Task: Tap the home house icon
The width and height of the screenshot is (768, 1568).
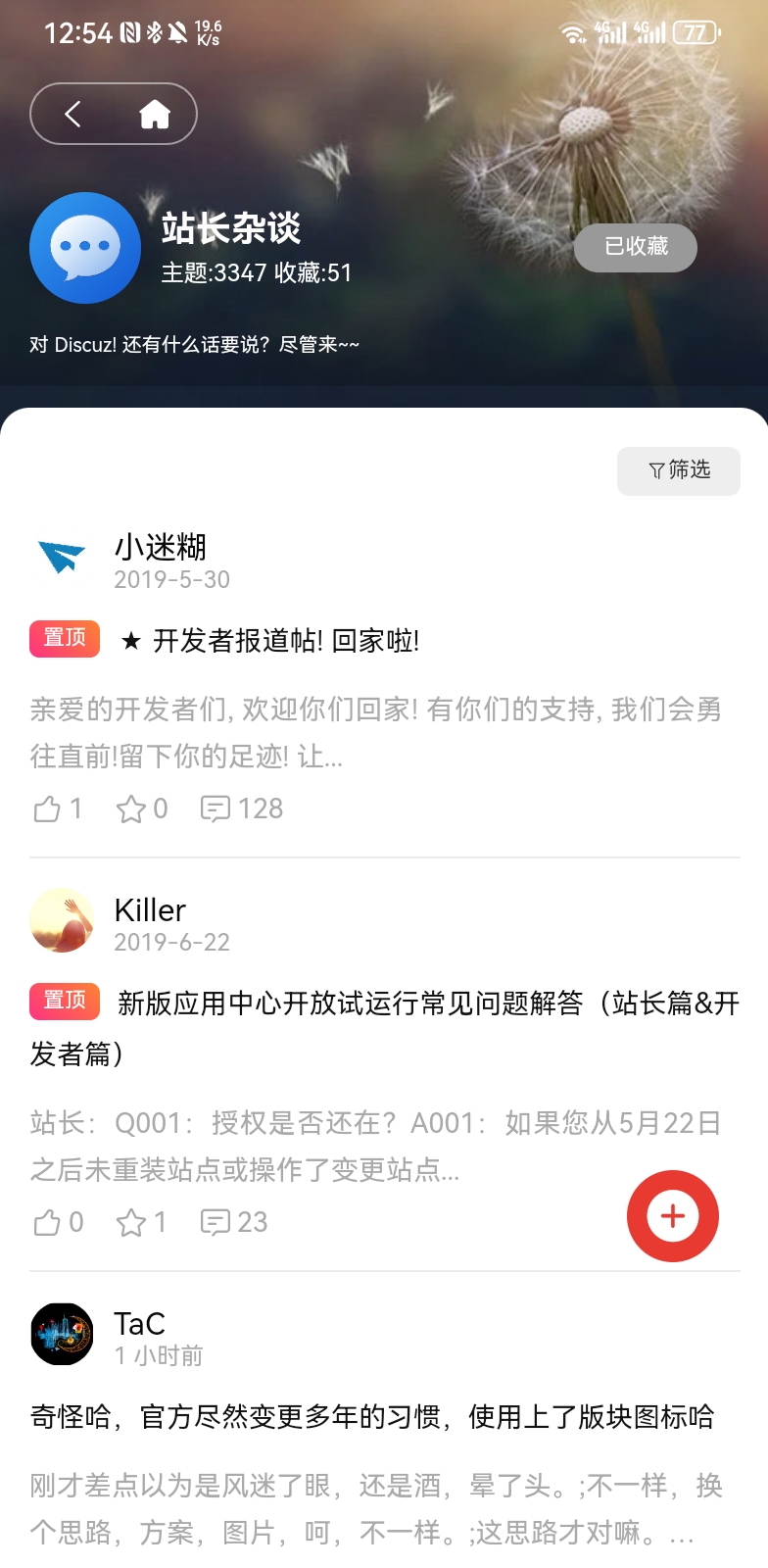Action: pos(155,114)
